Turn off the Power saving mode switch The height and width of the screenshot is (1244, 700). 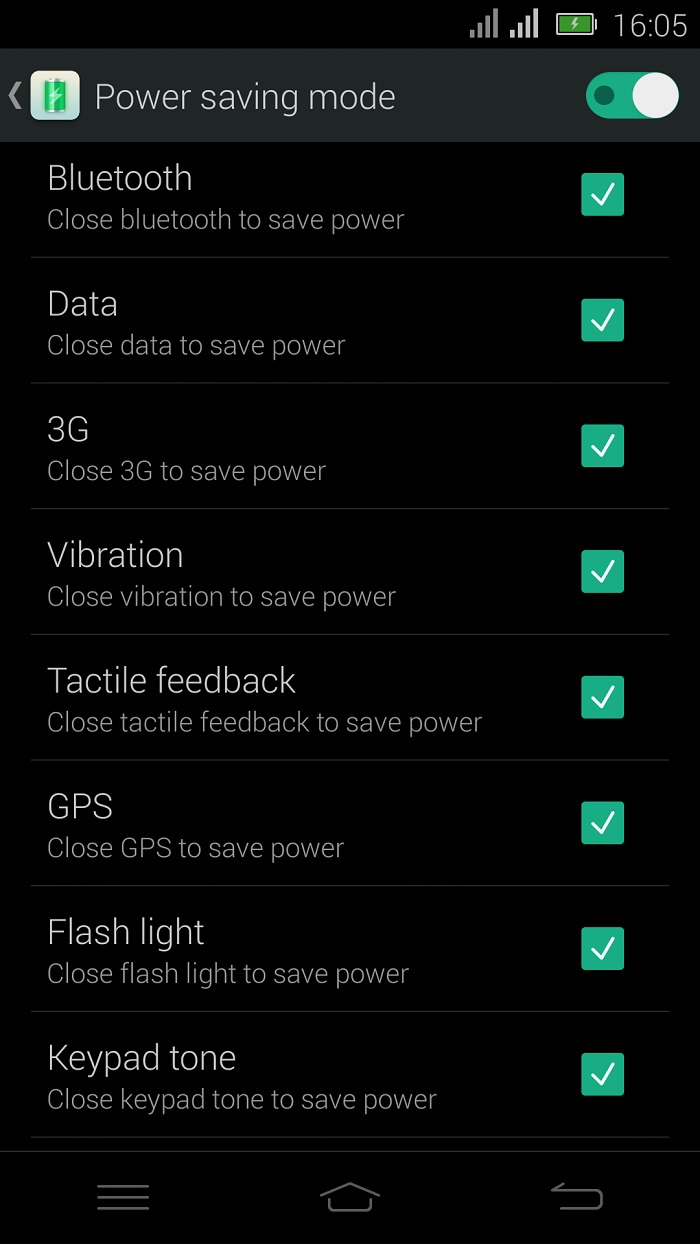(632, 96)
